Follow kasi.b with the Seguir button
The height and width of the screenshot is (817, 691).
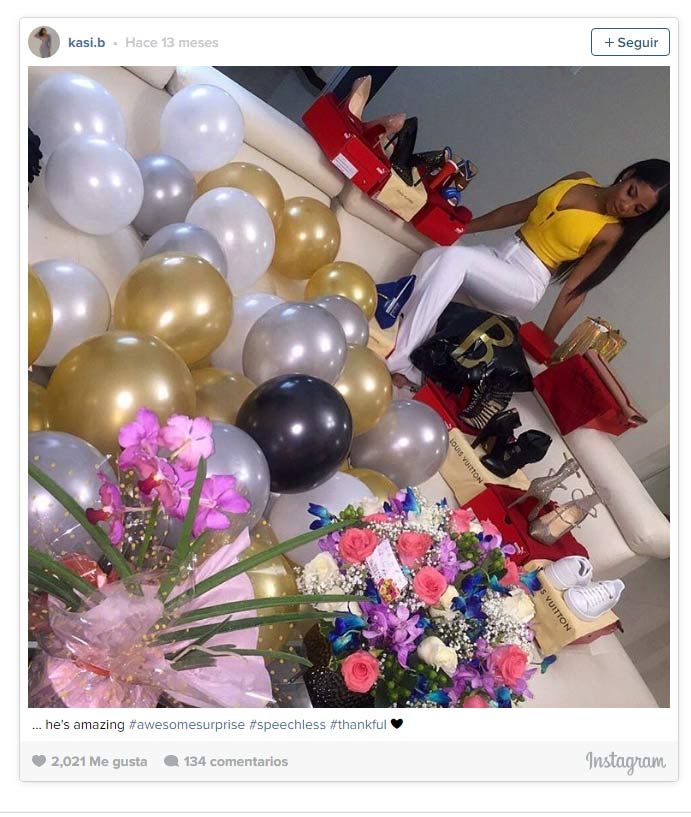(630, 42)
